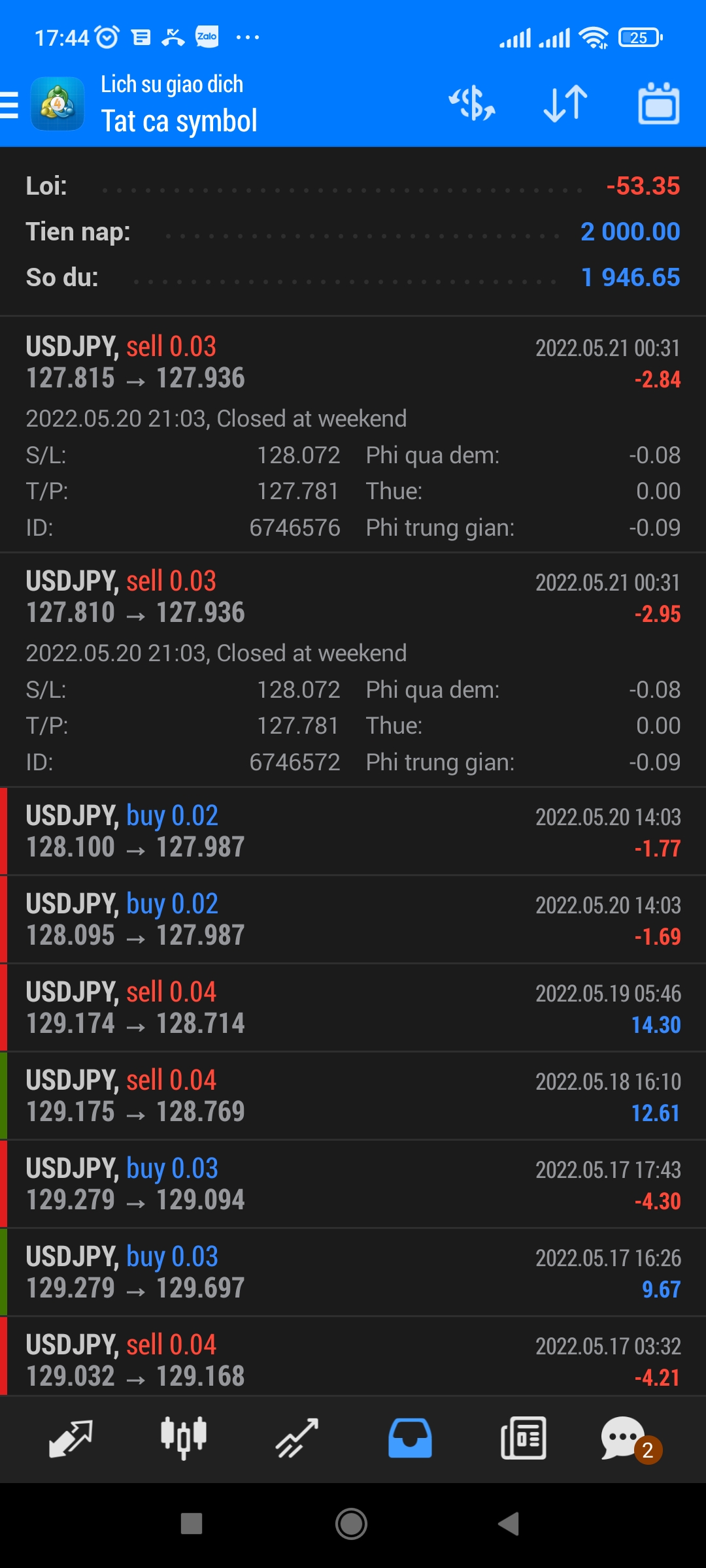The image size is (706, 1568).
Task: Switch to the Chart tab
Action: [184, 1438]
